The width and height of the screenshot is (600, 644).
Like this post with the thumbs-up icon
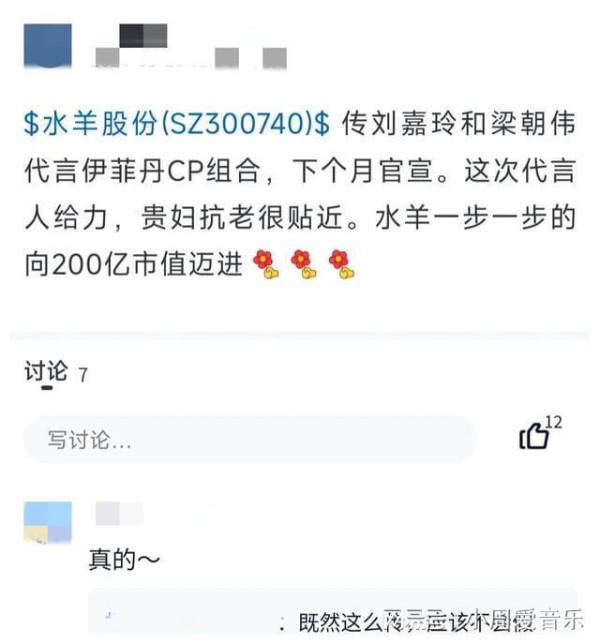534,436
